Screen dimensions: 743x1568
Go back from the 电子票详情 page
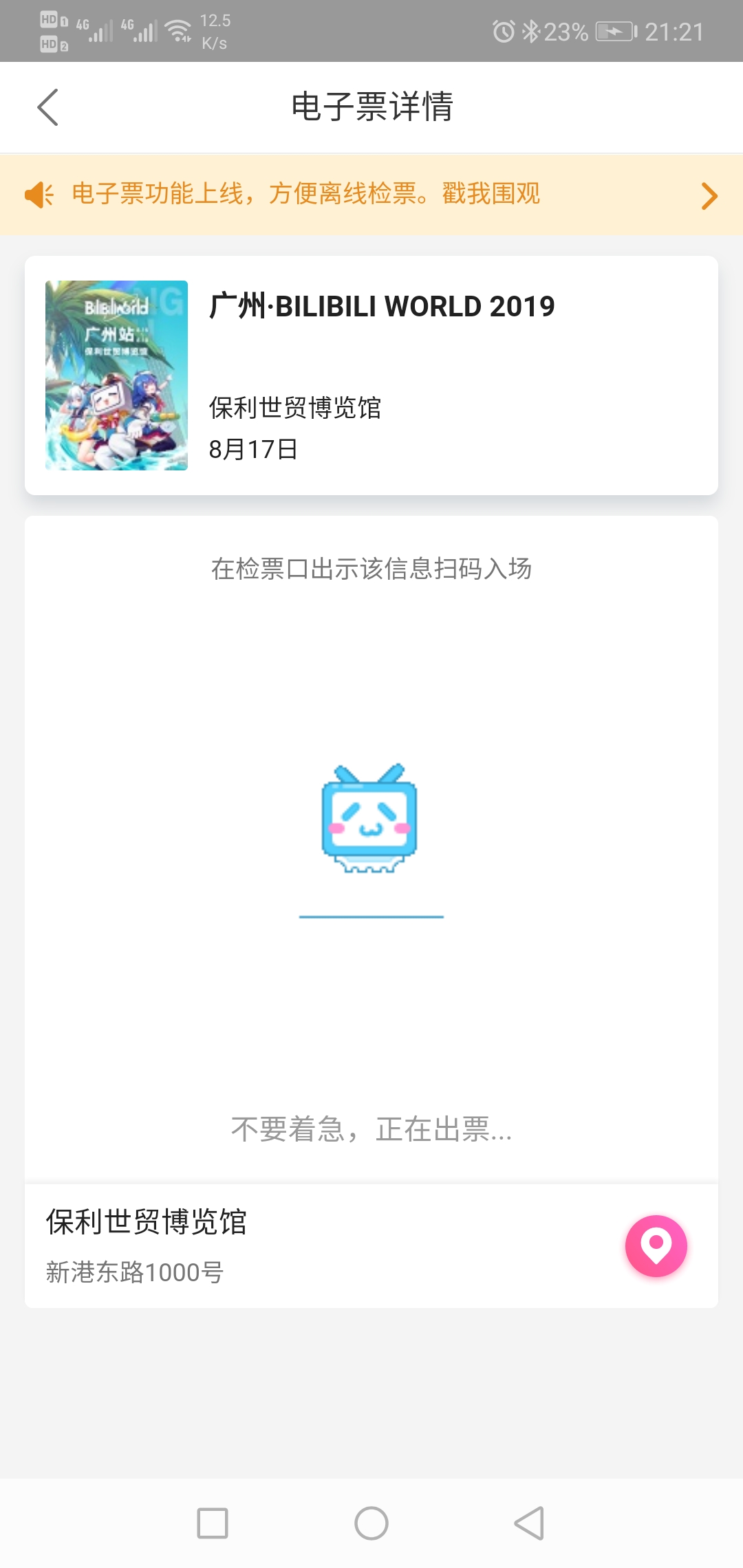point(47,107)
